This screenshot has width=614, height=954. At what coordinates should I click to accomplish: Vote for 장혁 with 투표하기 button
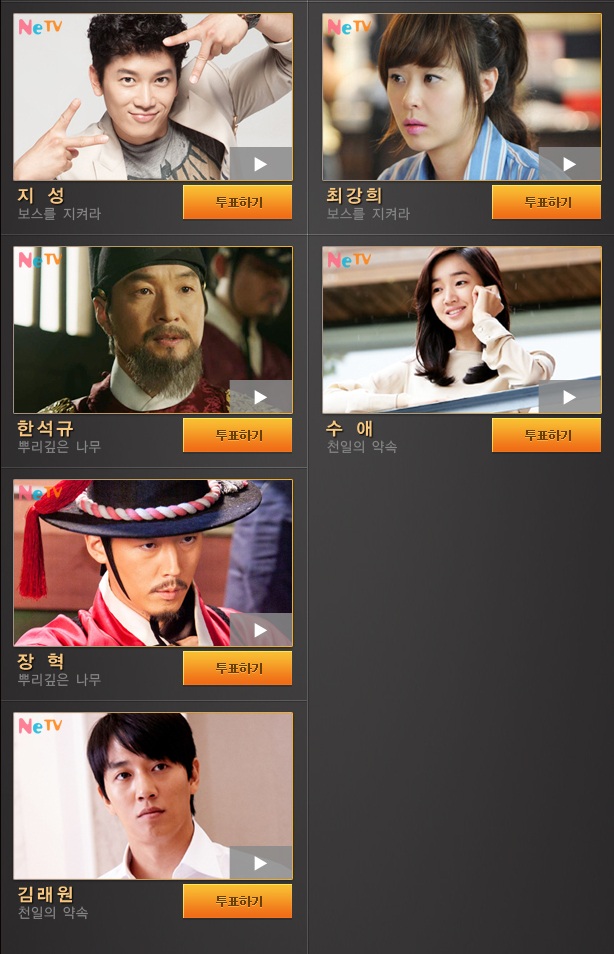pyautogui.click(x=238, y=668)
